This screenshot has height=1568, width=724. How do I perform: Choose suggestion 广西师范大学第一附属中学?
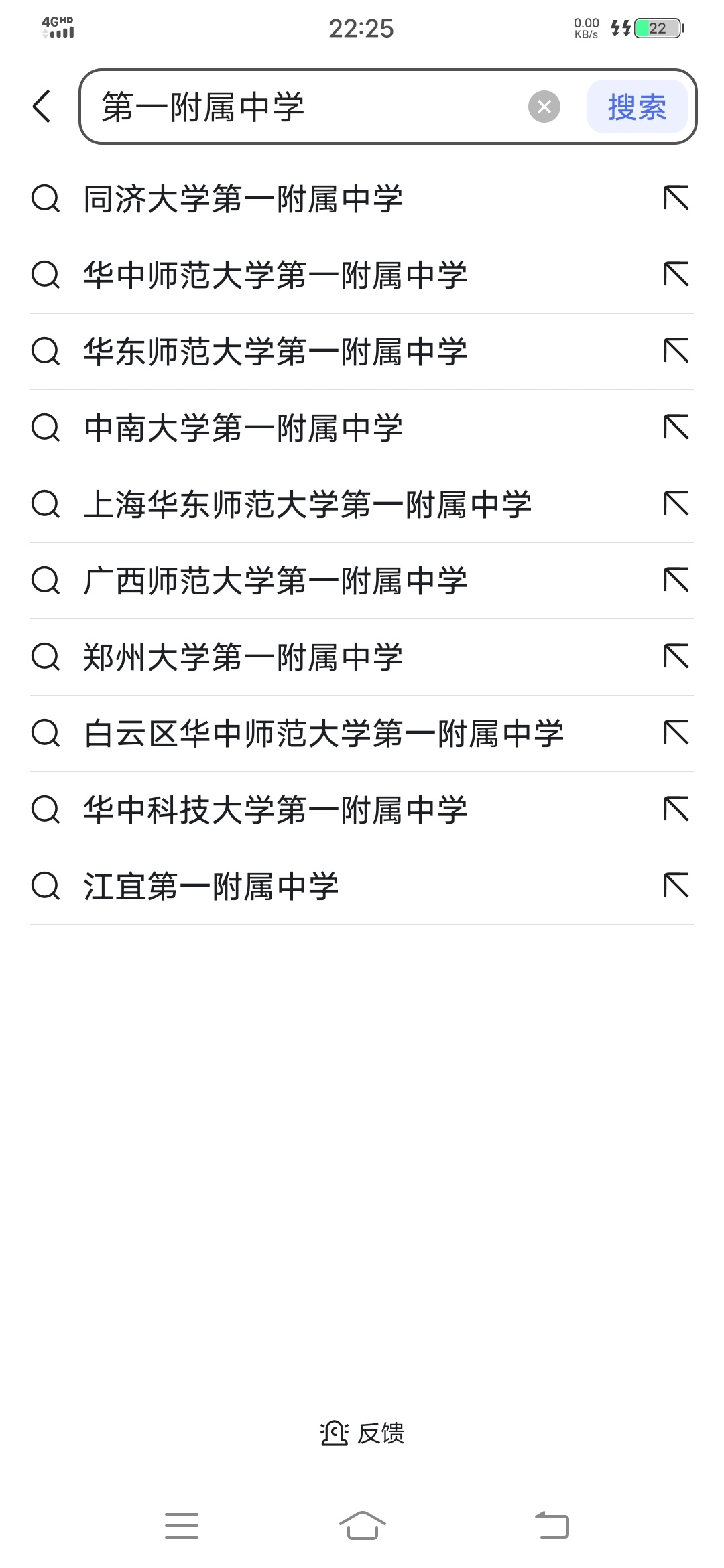[275, 581]
